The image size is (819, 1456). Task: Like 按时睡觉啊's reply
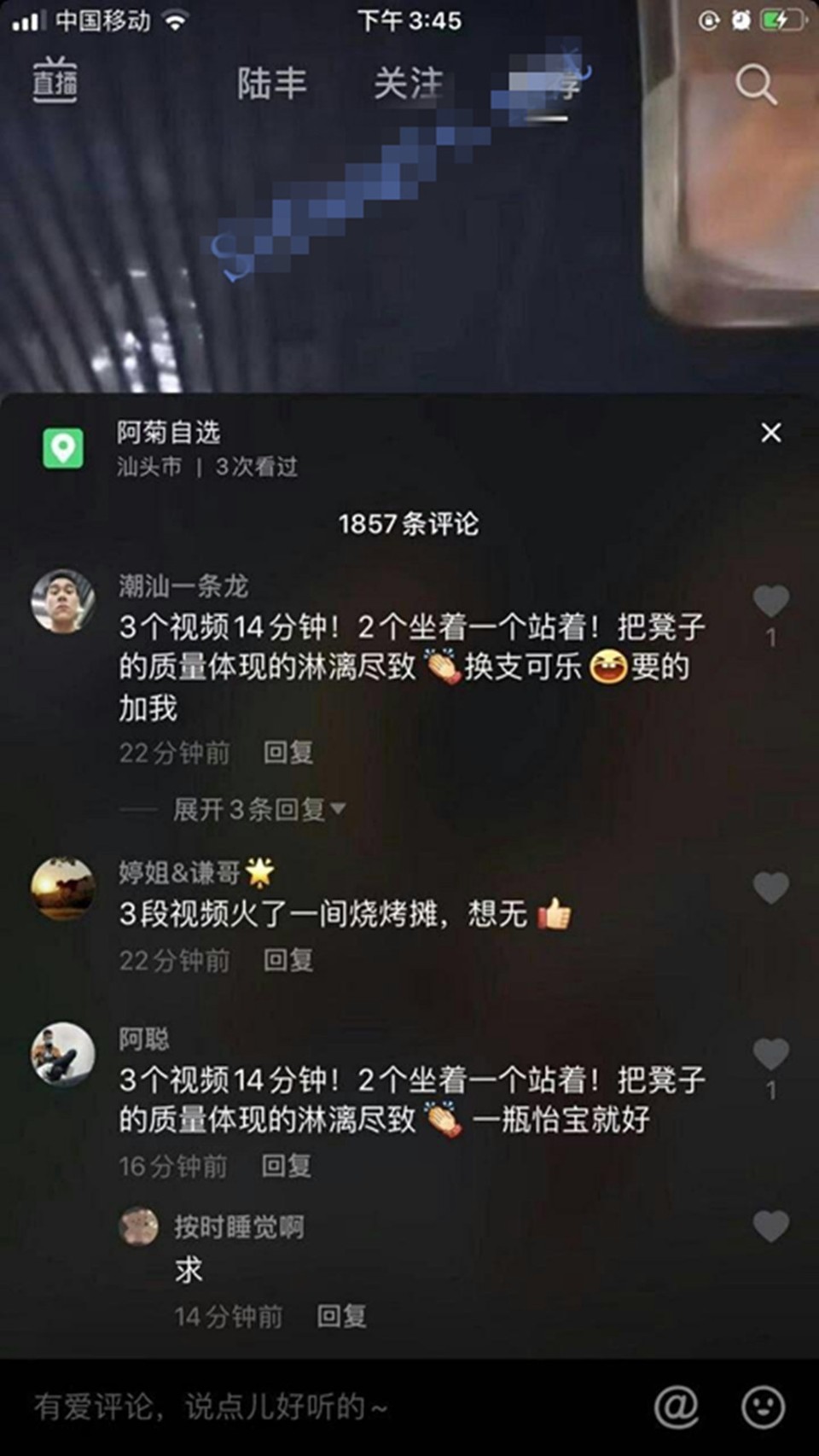(771, 1227)
